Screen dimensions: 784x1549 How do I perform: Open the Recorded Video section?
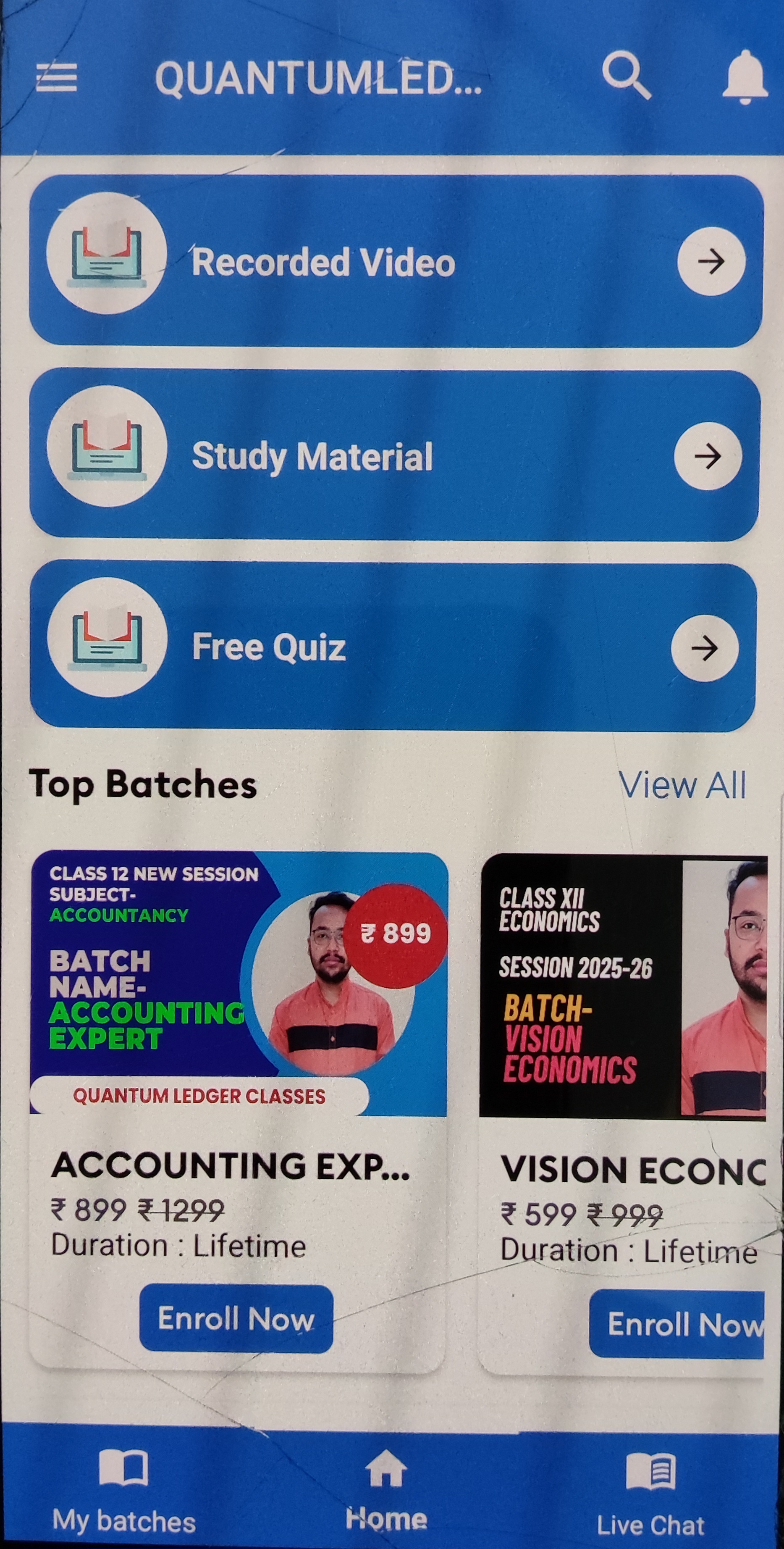(396, 262)
